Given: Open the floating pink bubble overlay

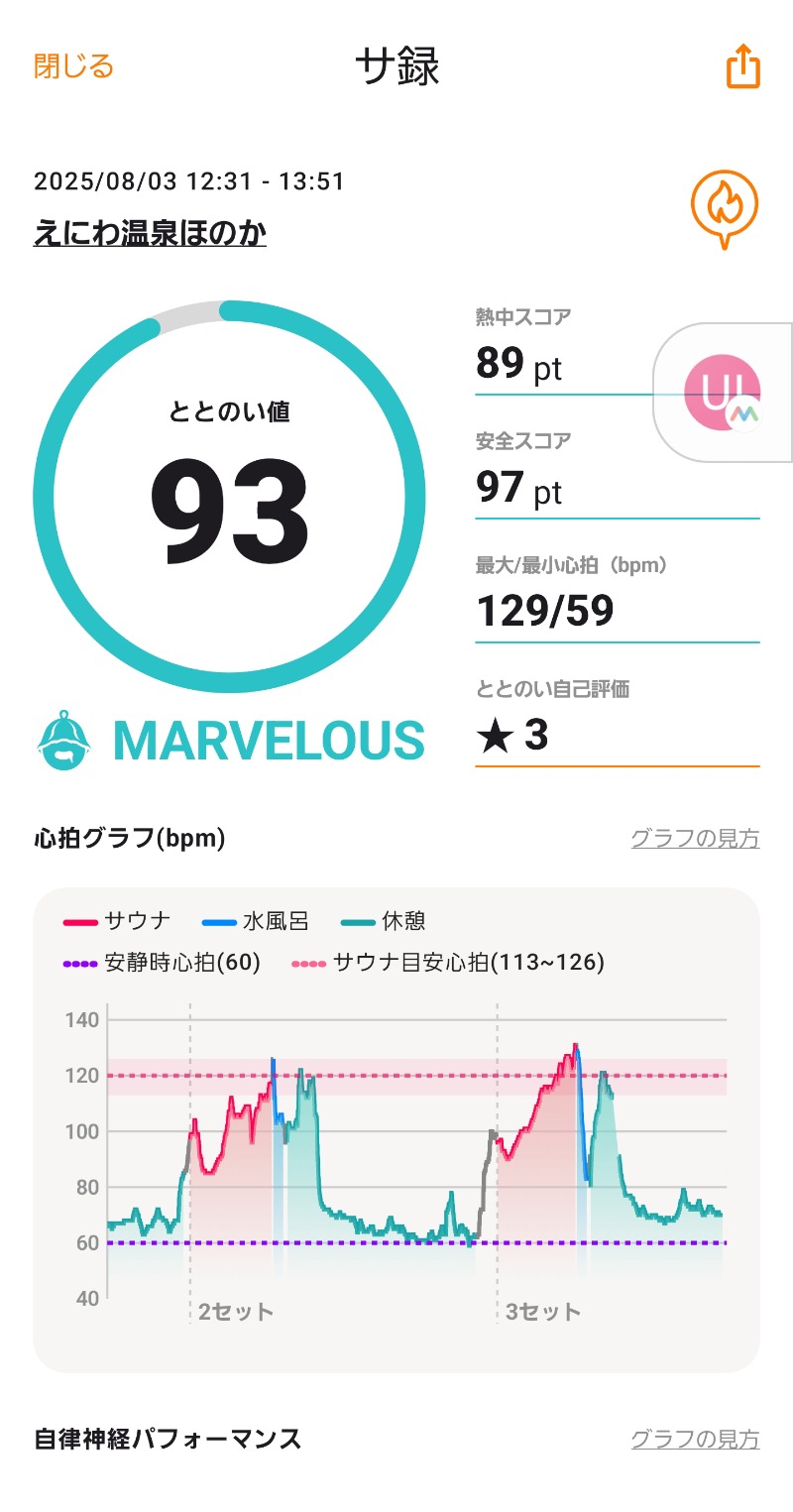Looking at the screenshot, I should (x=723, y=393).
